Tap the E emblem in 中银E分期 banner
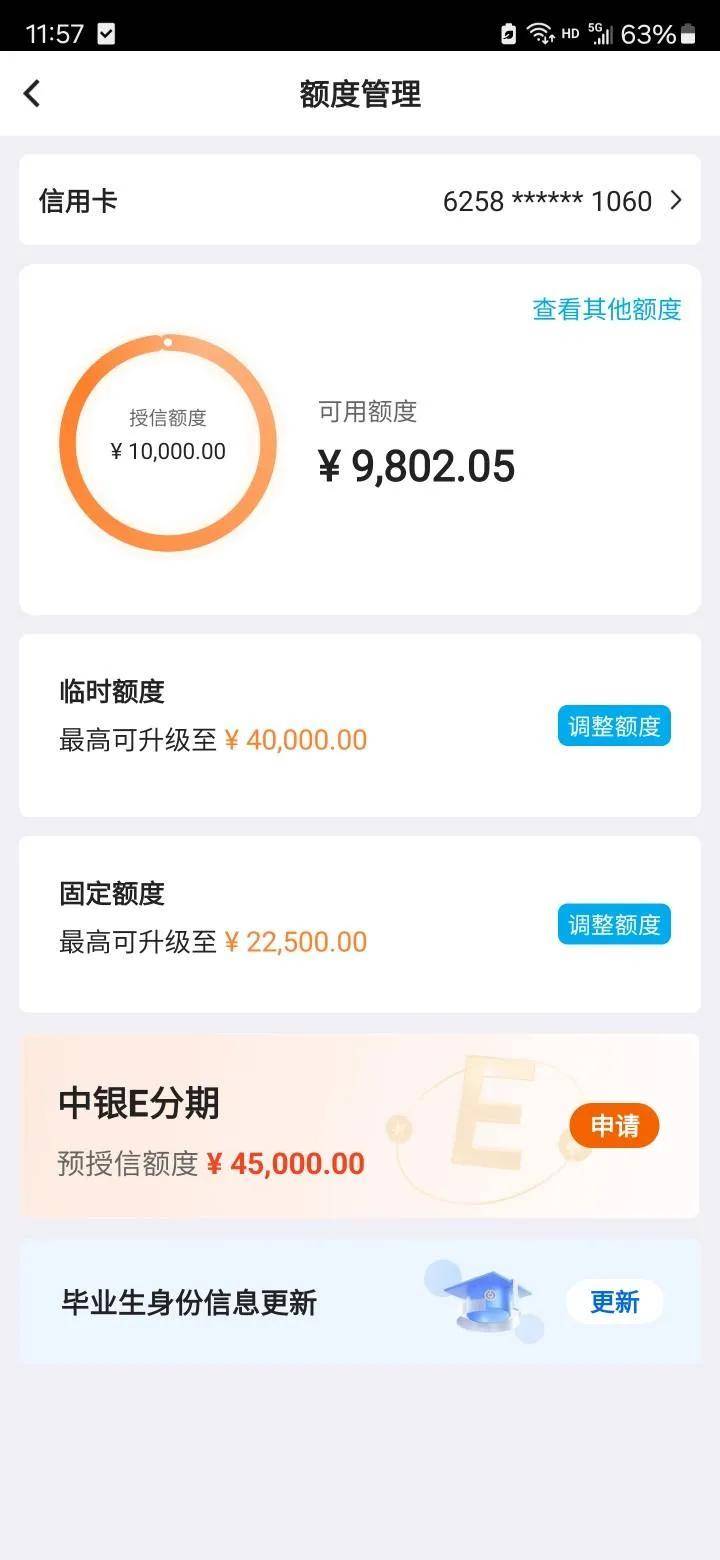The height and width of the screenshot is (1560, 720). (490, 1110)
